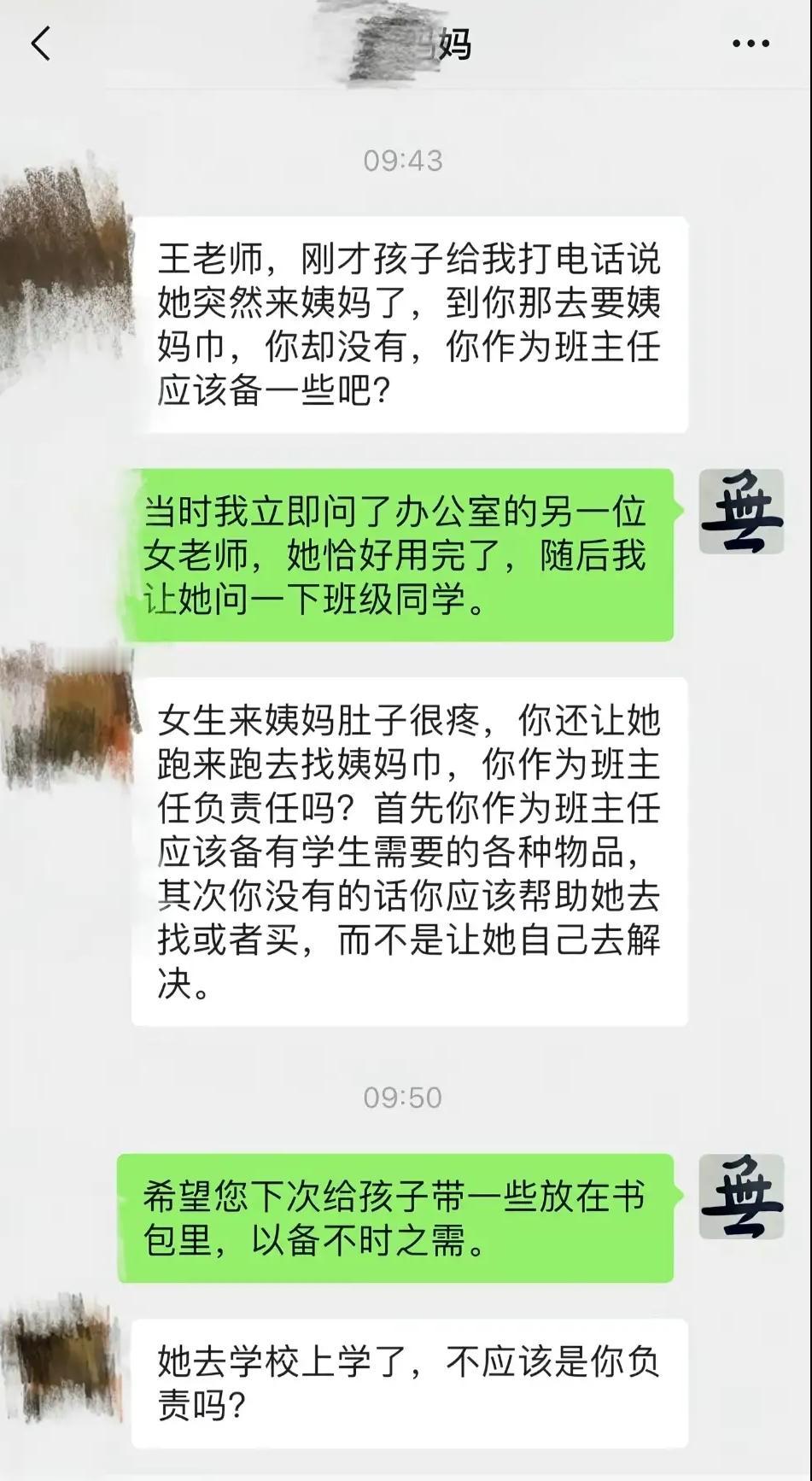Tap the green bubble mentioning 办公室的另一位女老师

click(x=401, y=551)
